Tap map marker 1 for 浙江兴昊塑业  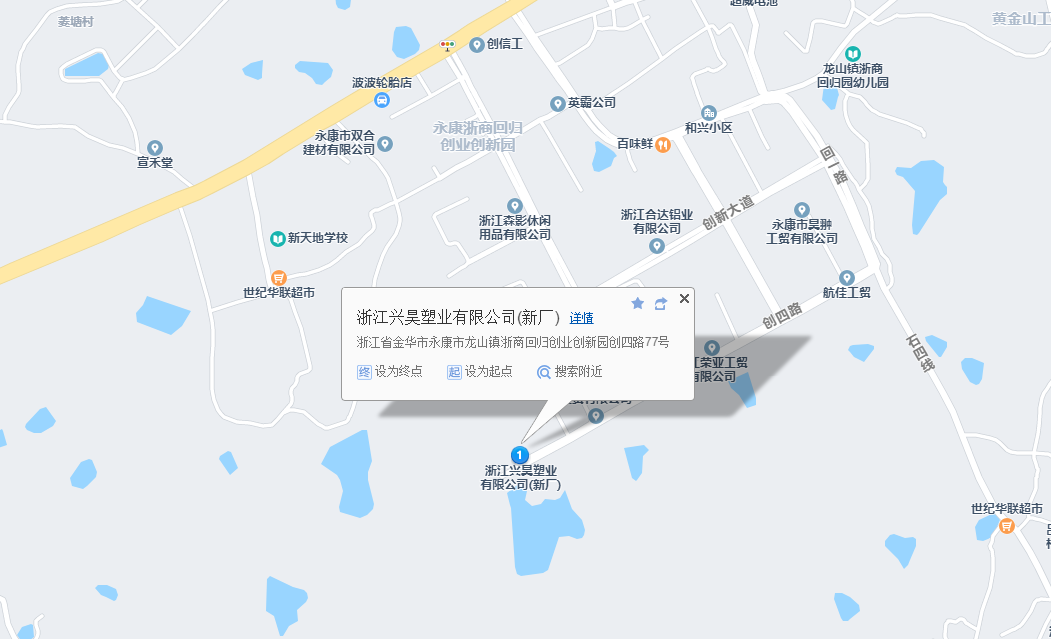(519, 455)
